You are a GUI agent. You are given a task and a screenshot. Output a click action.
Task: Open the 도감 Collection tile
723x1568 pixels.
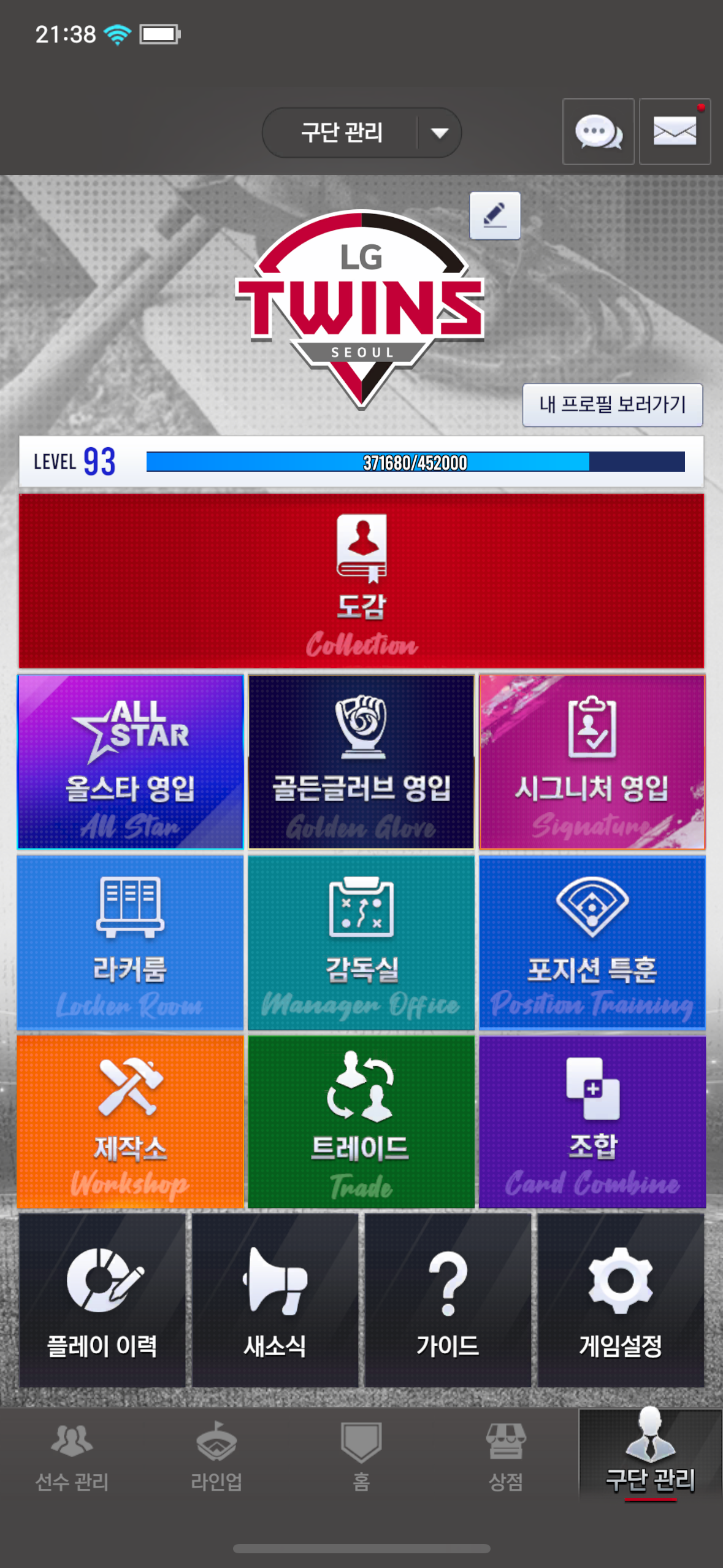pos(361,581)
